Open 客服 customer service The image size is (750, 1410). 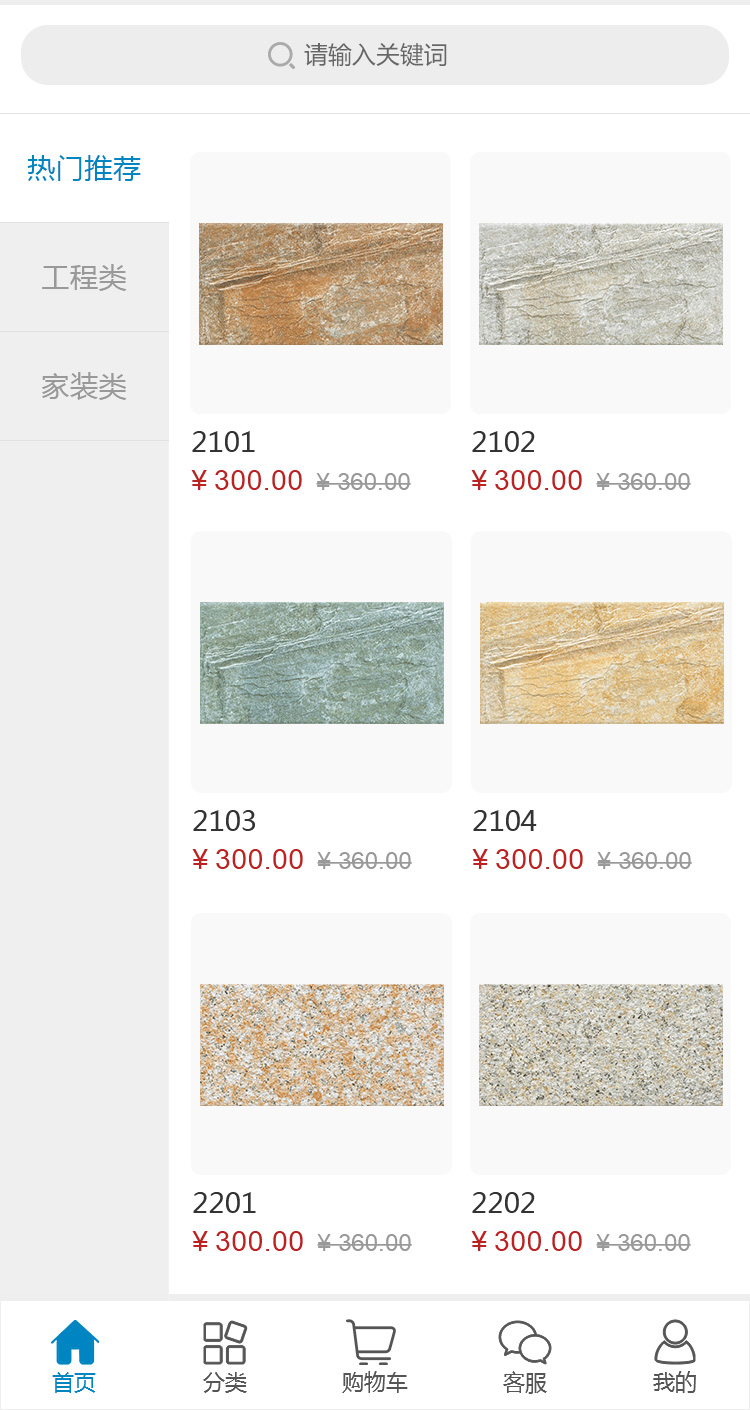tap(525, 1356)
